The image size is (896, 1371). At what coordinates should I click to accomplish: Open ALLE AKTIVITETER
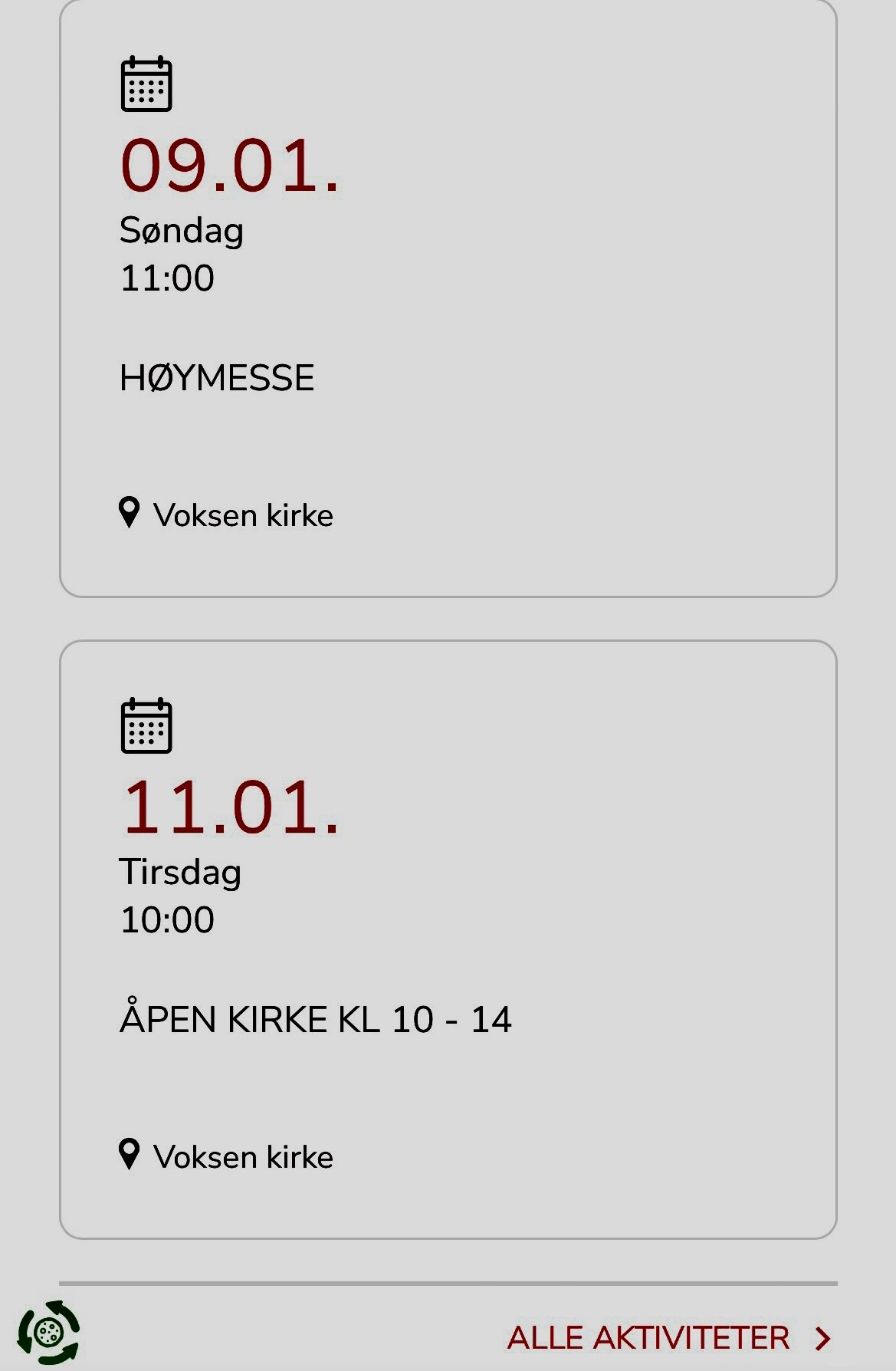click(x=648, y=1337)
